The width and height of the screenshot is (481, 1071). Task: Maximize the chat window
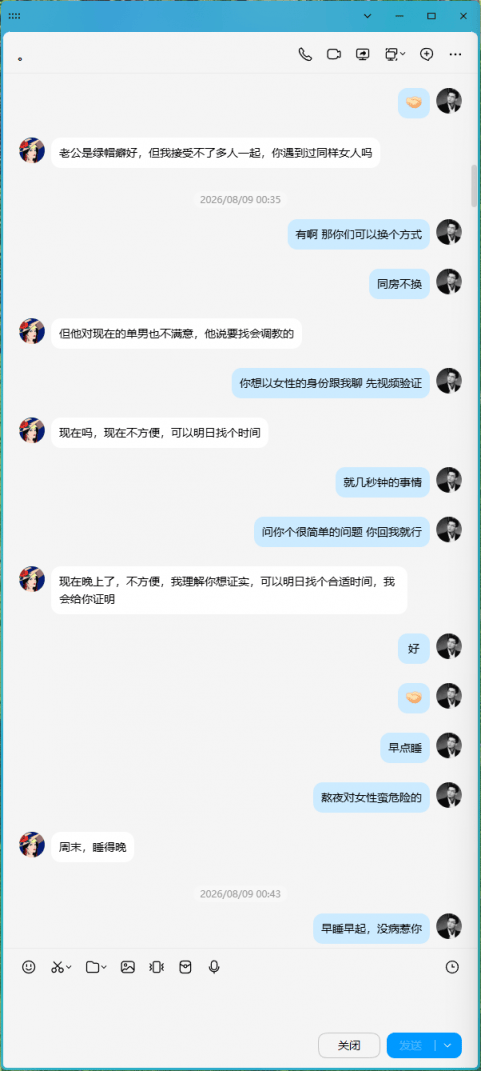[x=431, y=15]
